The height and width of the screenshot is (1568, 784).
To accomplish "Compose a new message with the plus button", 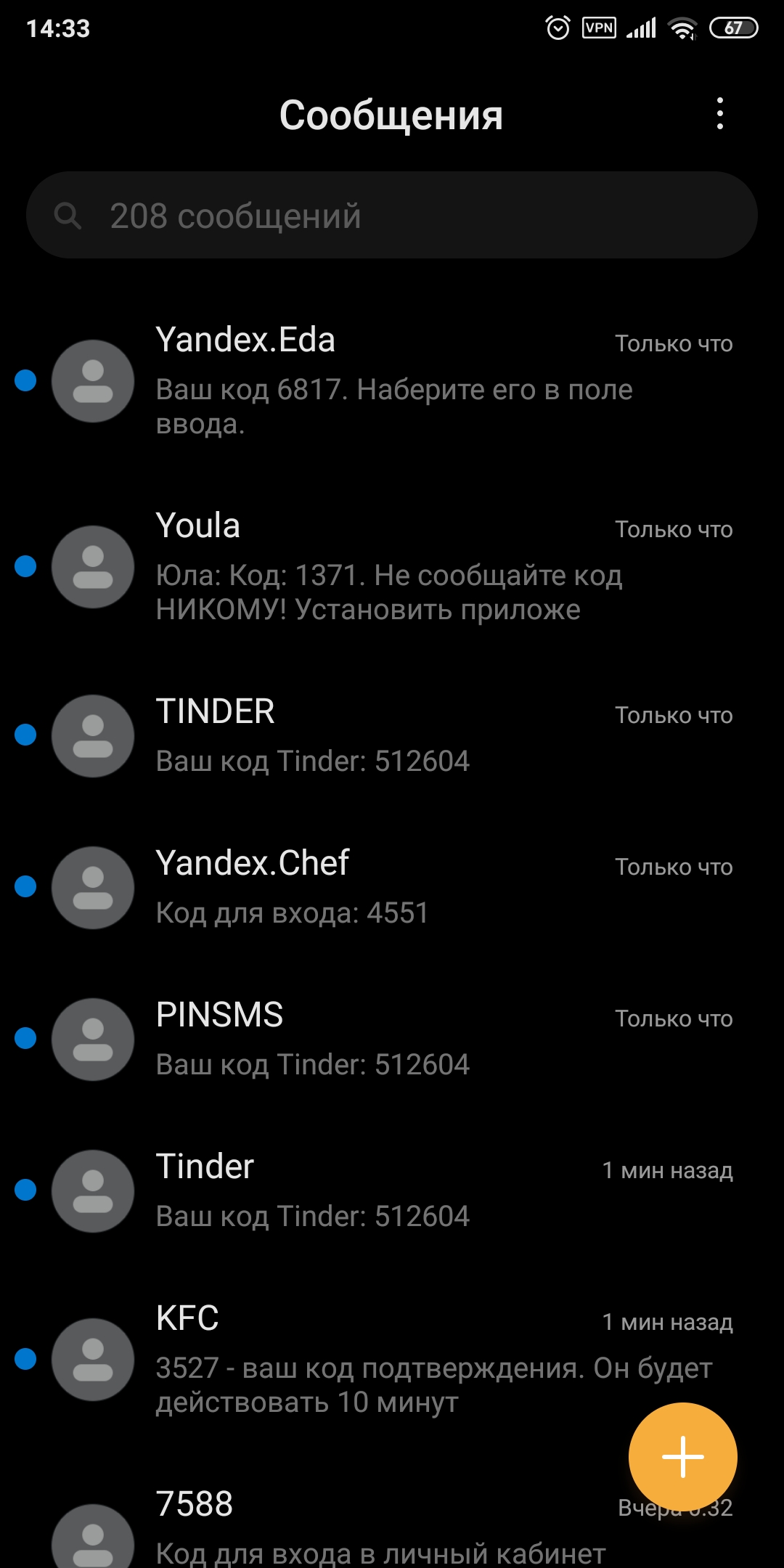I will pos(682,1456).
